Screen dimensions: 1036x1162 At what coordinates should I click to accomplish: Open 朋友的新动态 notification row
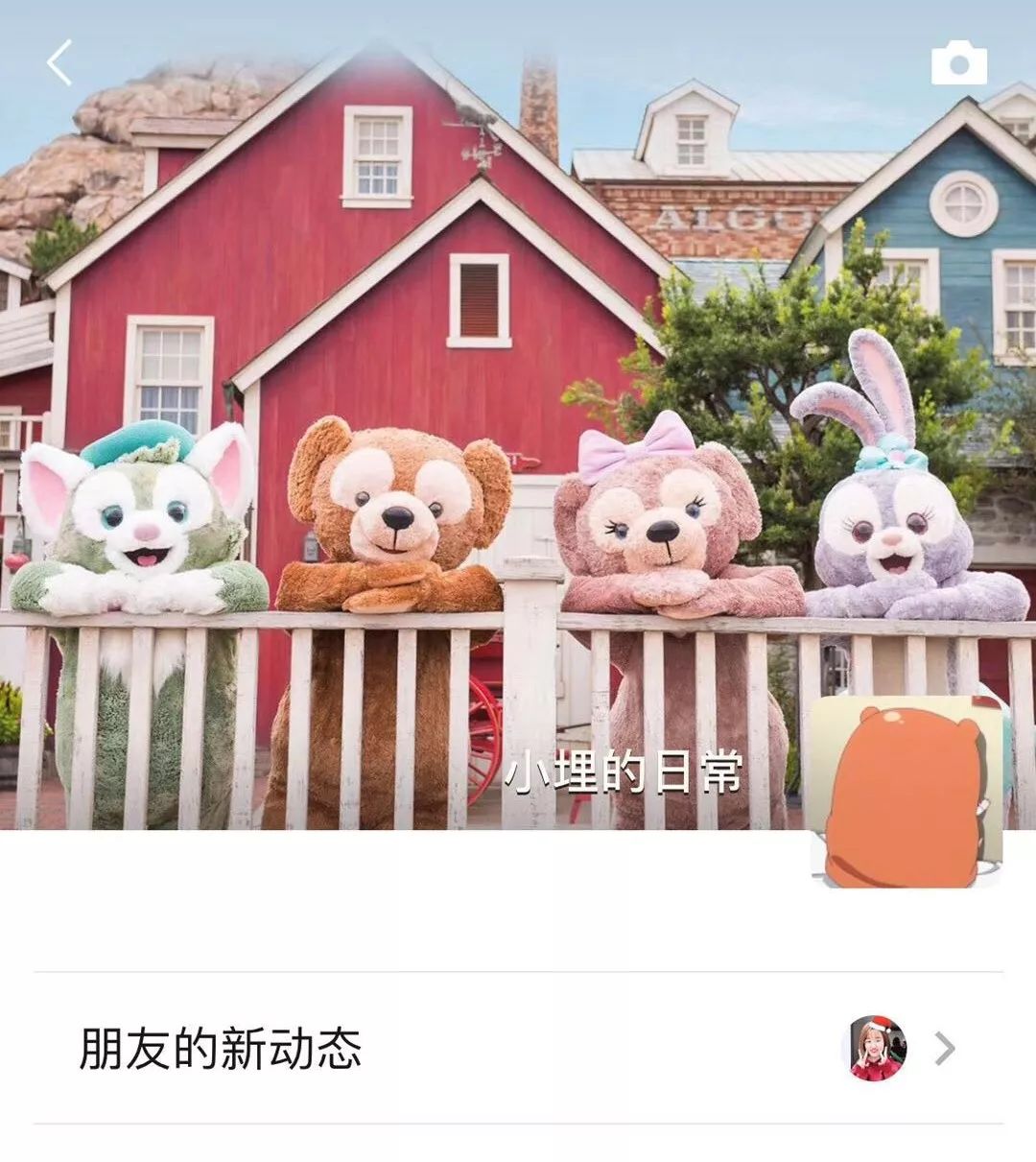518,1048
